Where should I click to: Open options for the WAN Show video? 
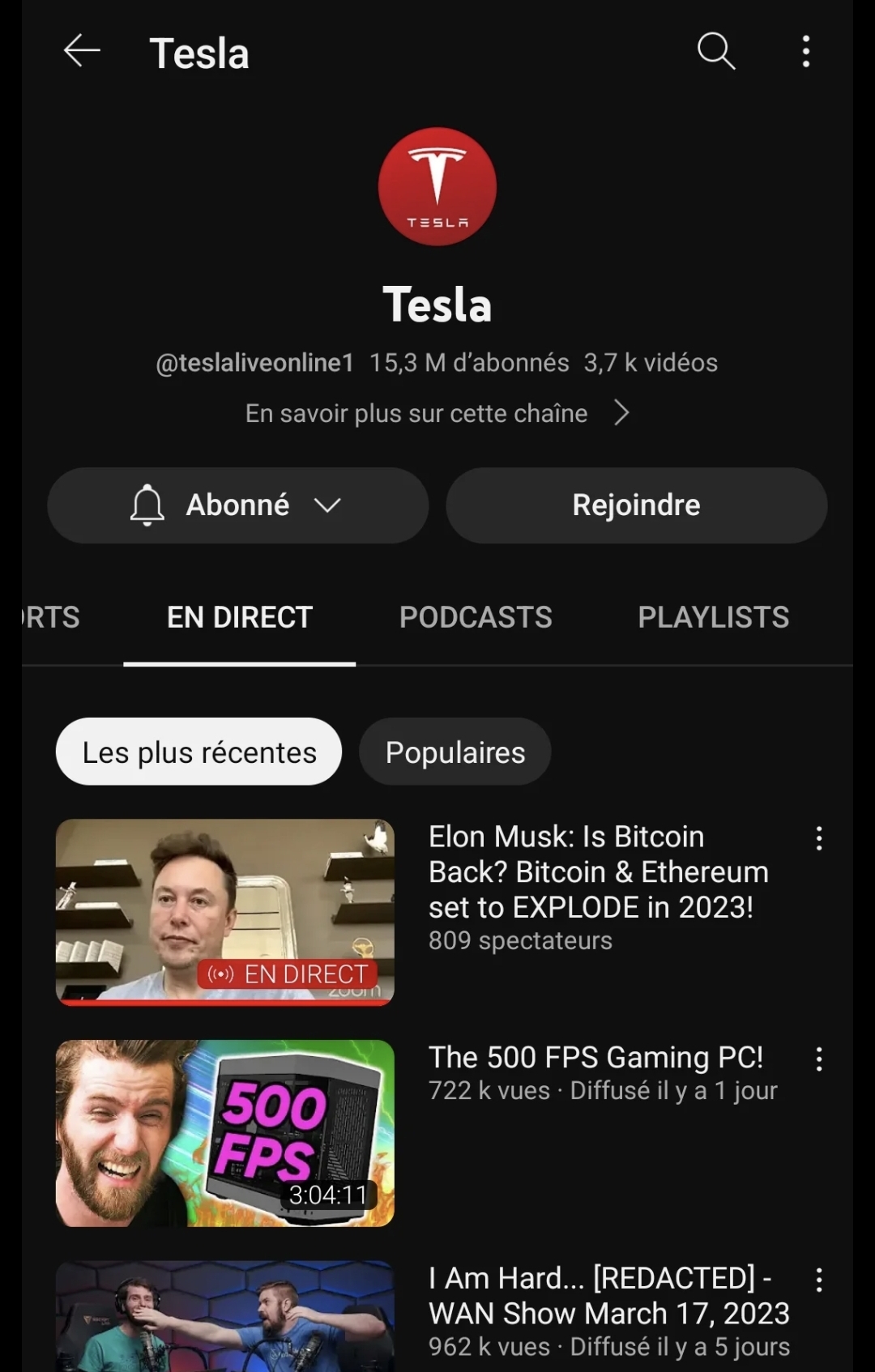pos(819,1280)
